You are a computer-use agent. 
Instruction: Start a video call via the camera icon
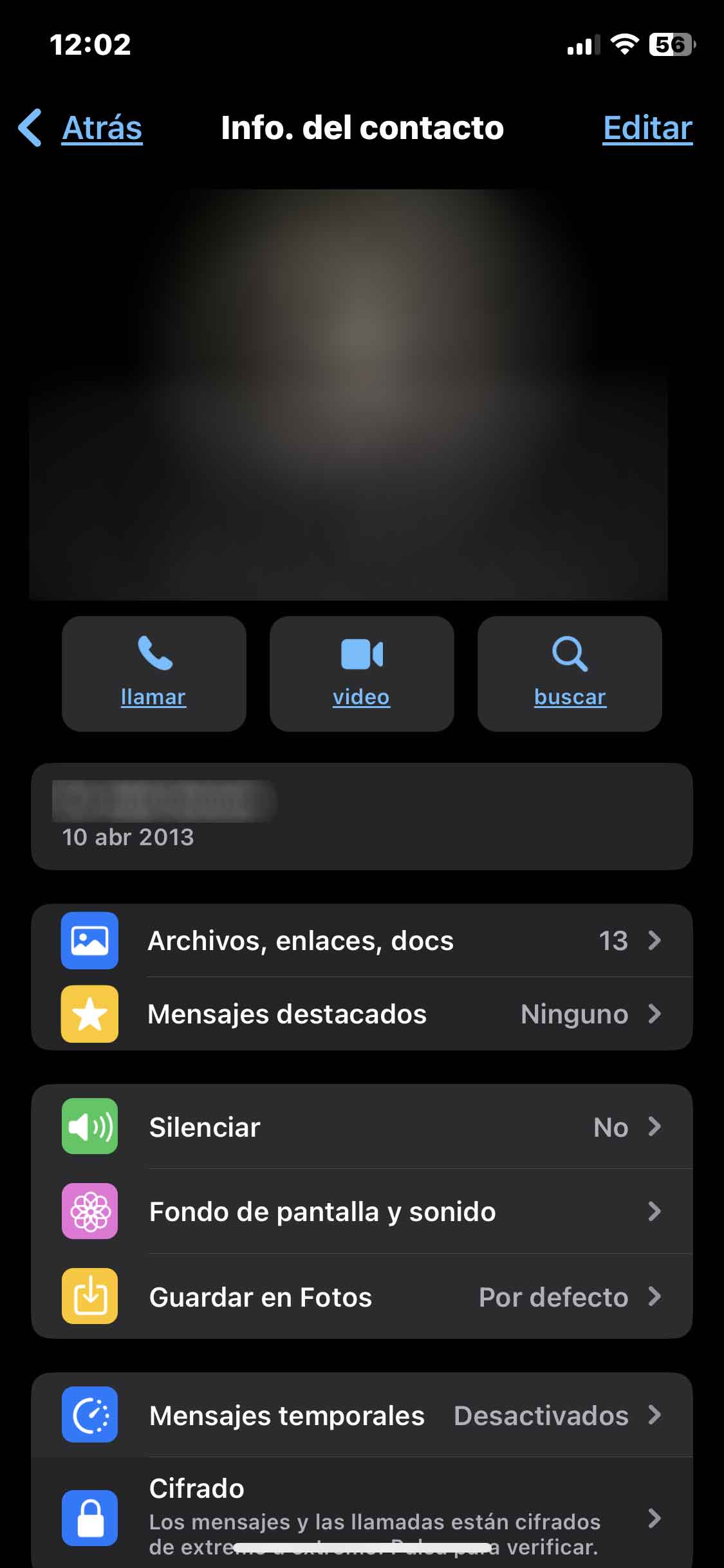(361, 653)
